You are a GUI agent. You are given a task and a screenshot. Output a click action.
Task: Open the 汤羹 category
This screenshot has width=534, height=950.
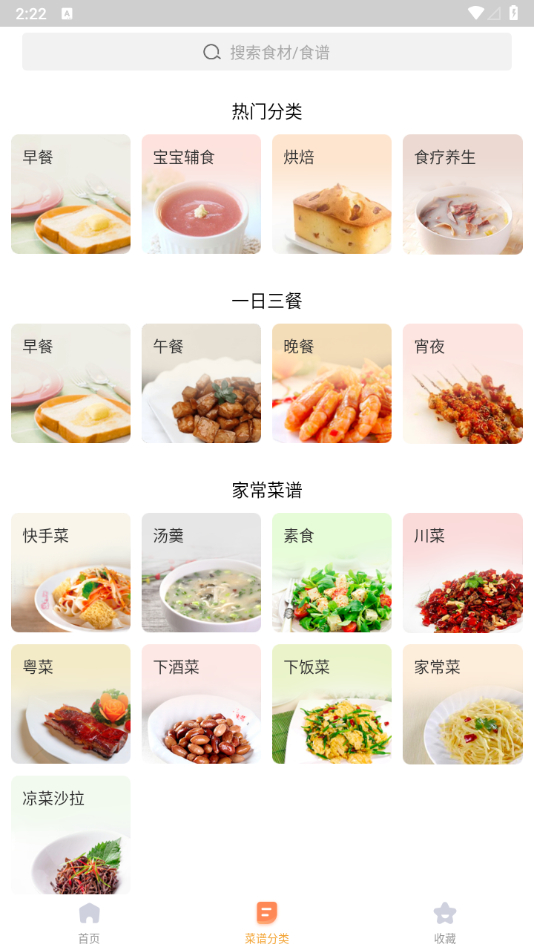[201, 573]
